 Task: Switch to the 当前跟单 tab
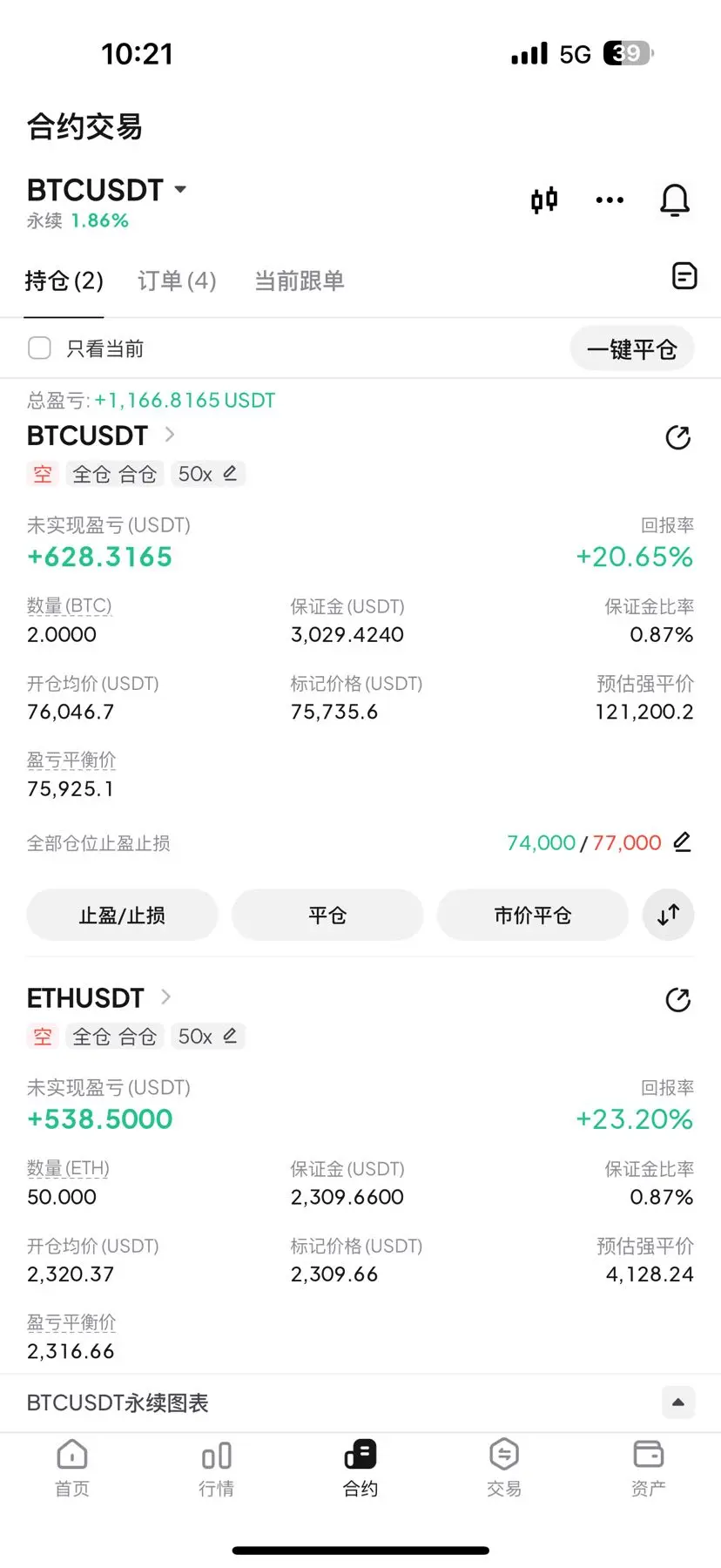(299, 280)
